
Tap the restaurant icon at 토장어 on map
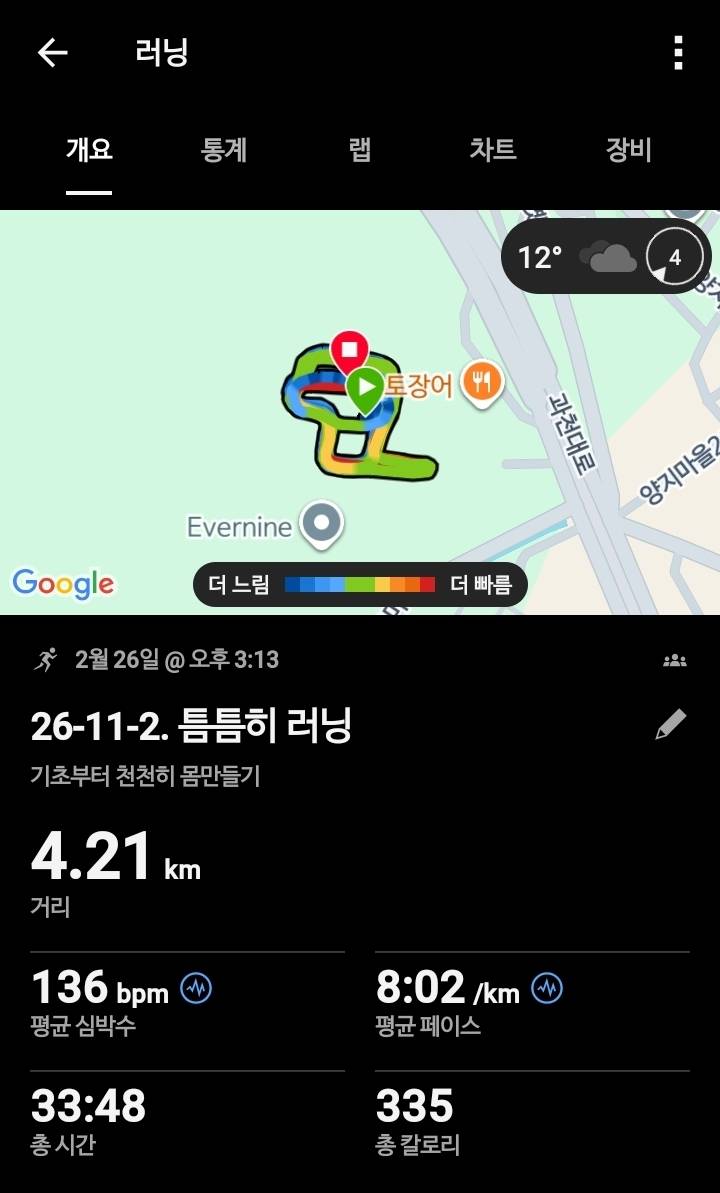[479, 380]
